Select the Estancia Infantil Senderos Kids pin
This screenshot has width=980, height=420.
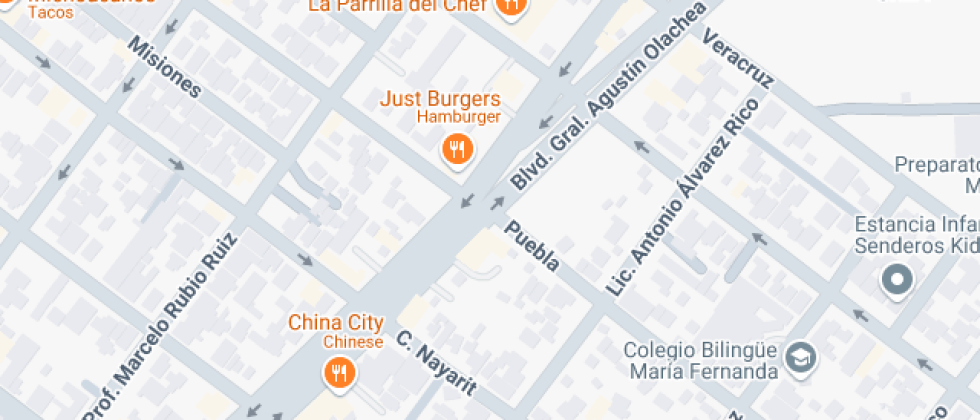896,280
